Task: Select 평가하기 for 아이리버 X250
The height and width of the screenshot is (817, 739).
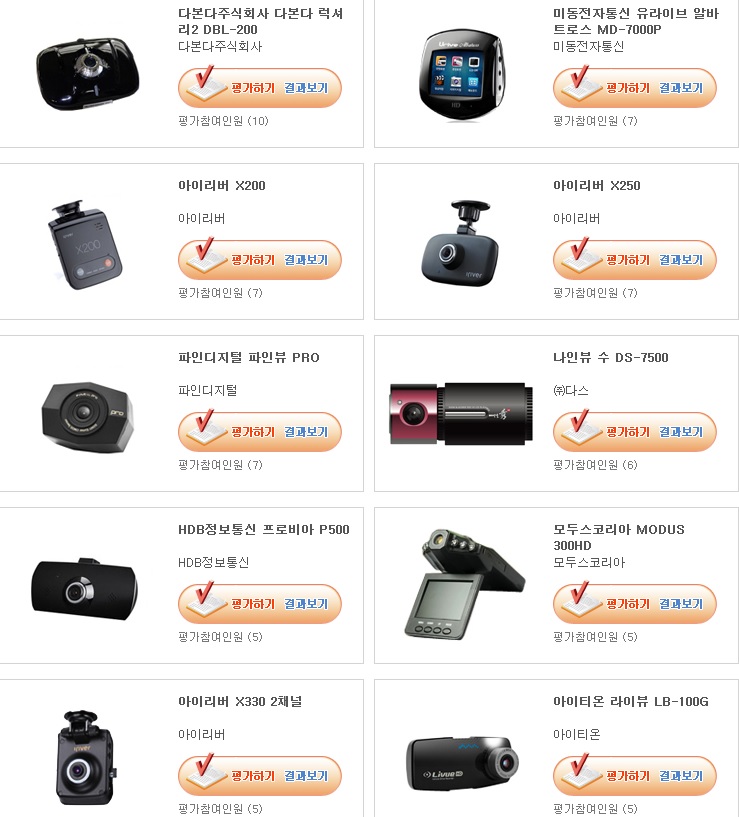Action: (626, 260)
